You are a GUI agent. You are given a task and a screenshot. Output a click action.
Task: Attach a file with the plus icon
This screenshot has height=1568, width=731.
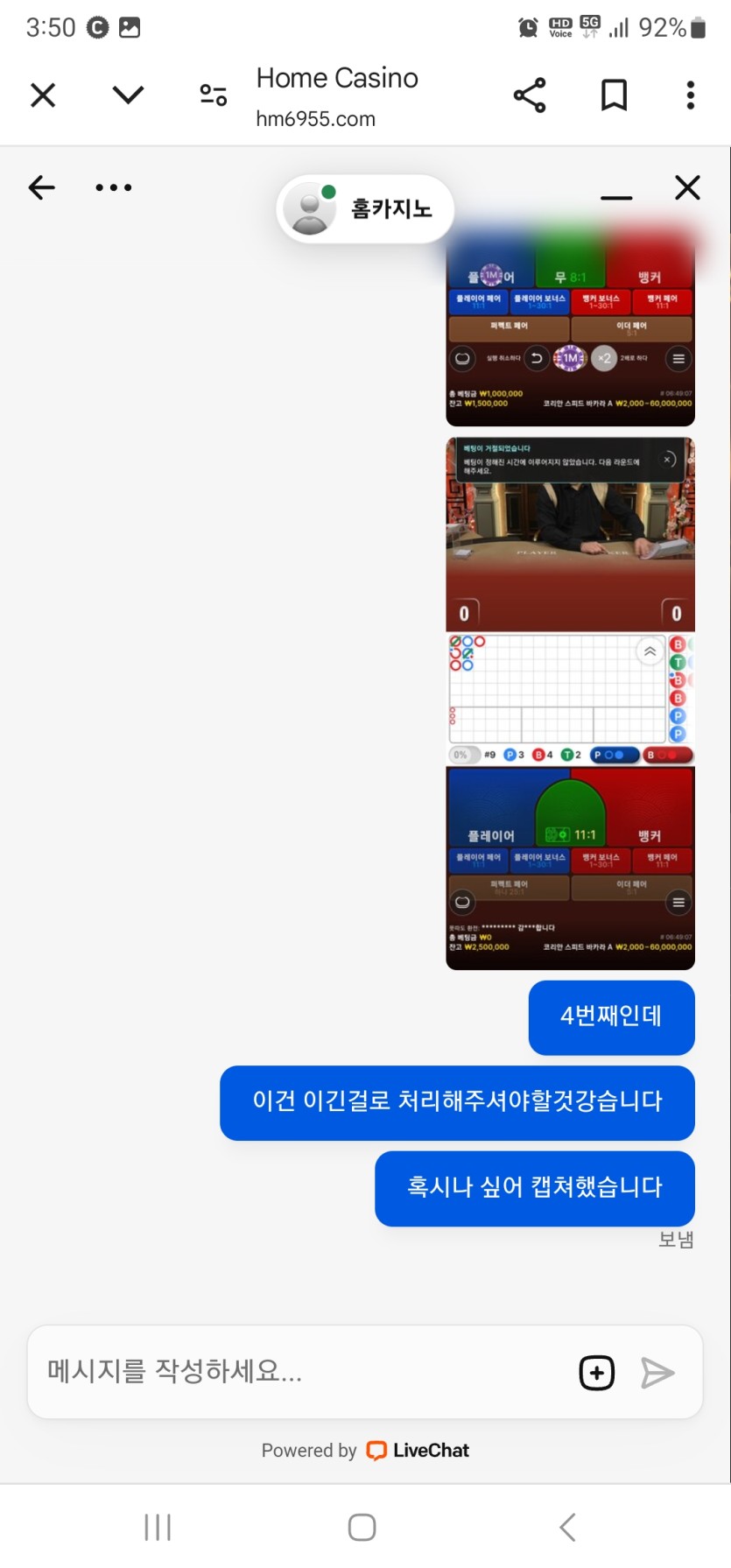tap(597, 1372)
